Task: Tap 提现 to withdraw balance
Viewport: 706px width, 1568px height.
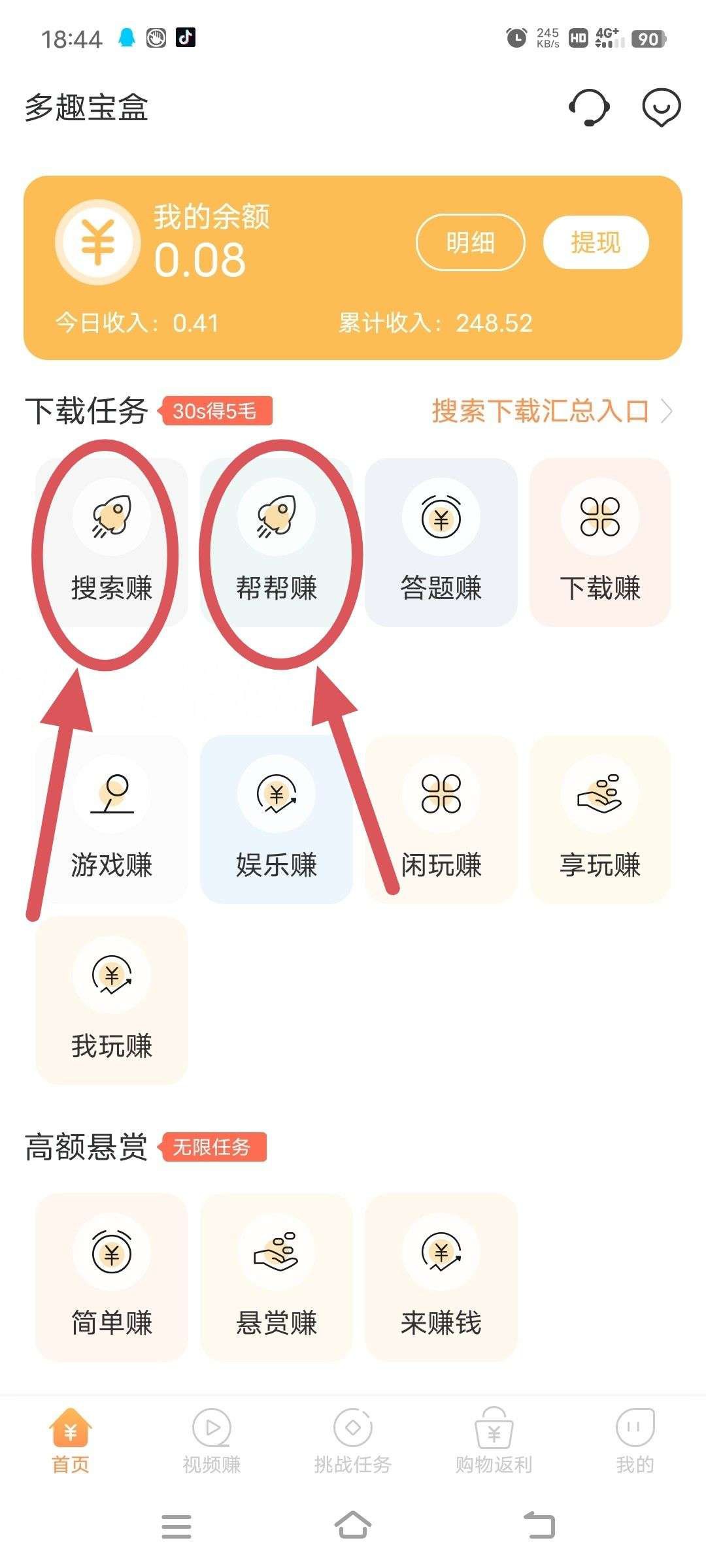Action: pos(596,242)
